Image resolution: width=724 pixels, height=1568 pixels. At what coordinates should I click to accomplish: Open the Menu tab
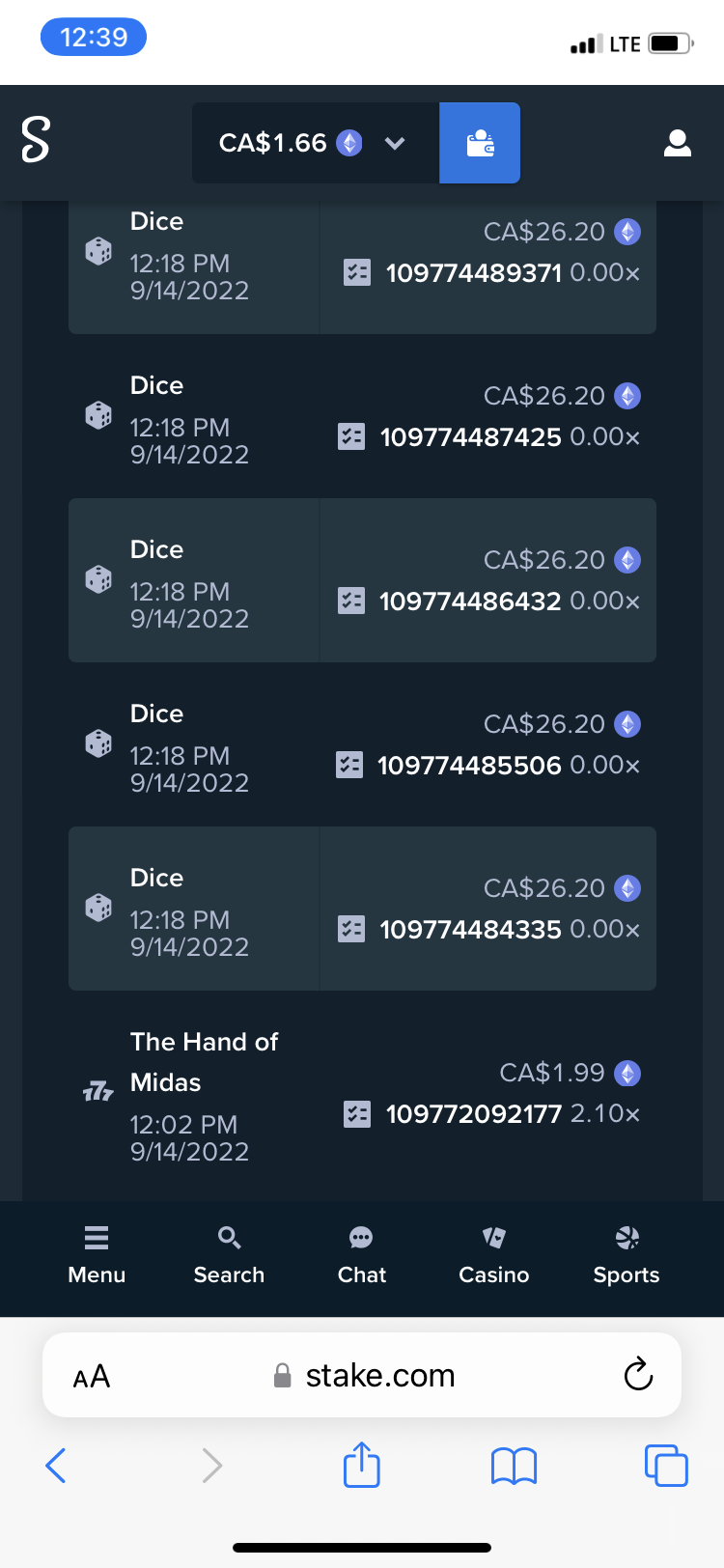click(97, 1255)
